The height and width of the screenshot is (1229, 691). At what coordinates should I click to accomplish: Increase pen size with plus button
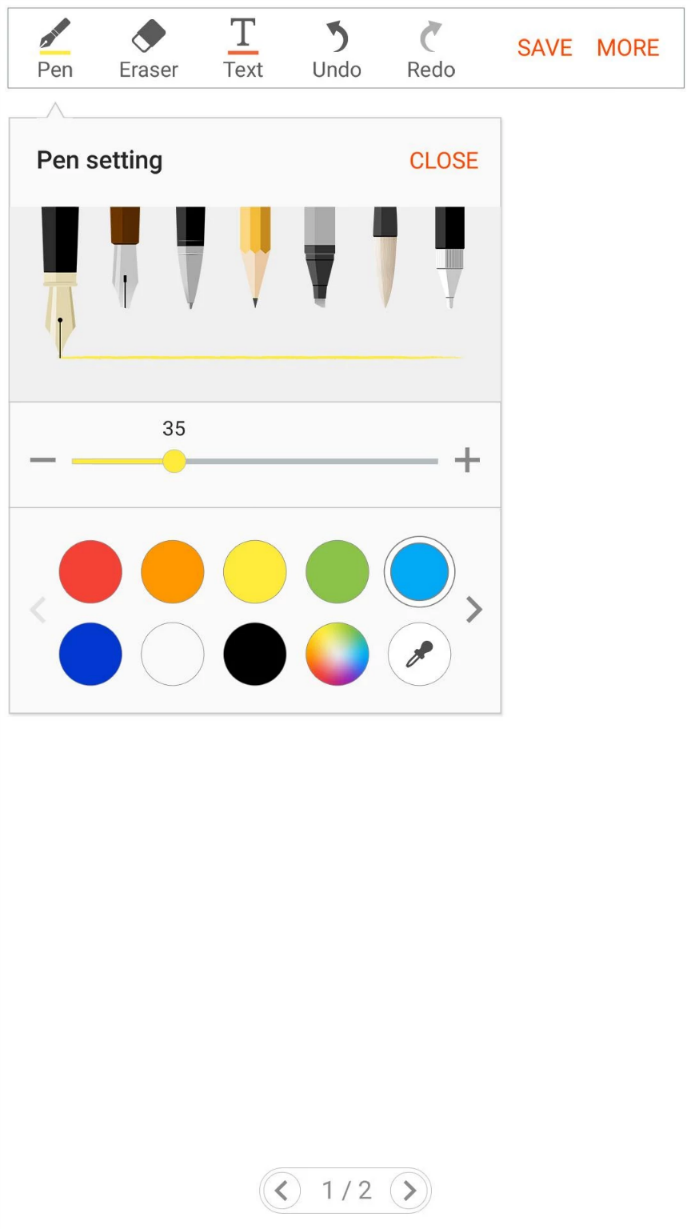467,460
